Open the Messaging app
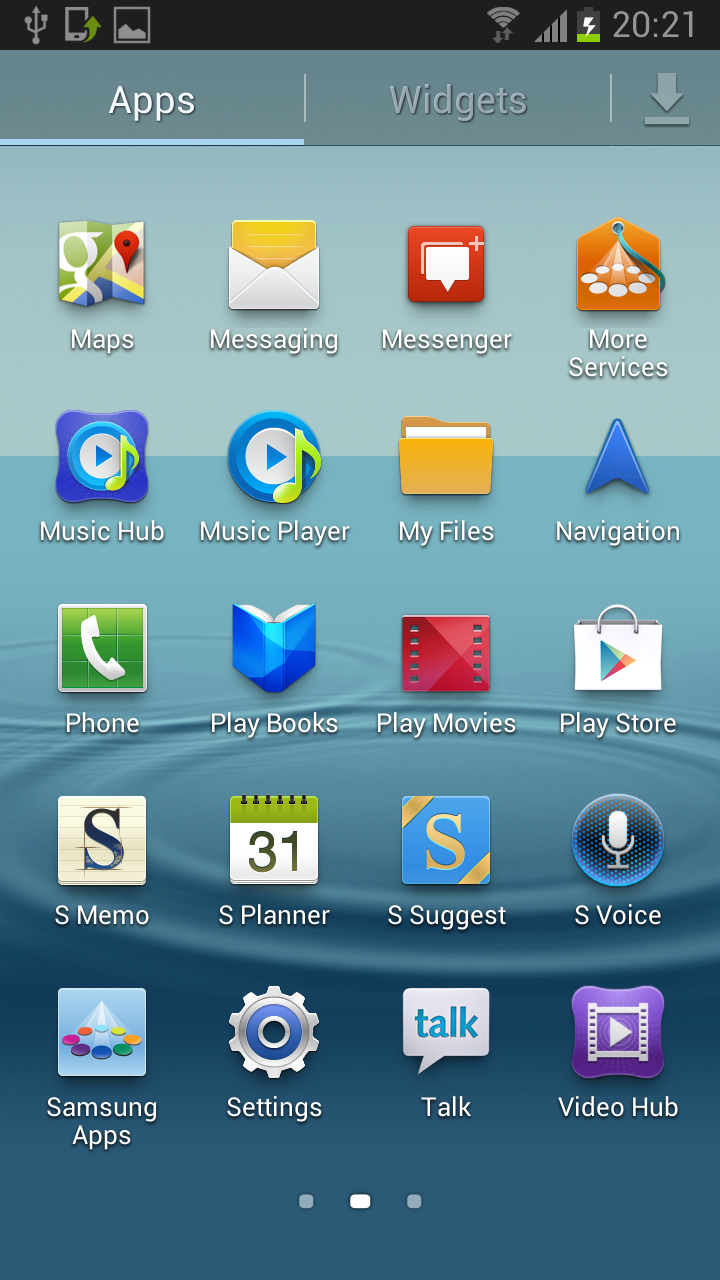The width and height of the screenshot is (720, 1280). [x=274, y=265]
